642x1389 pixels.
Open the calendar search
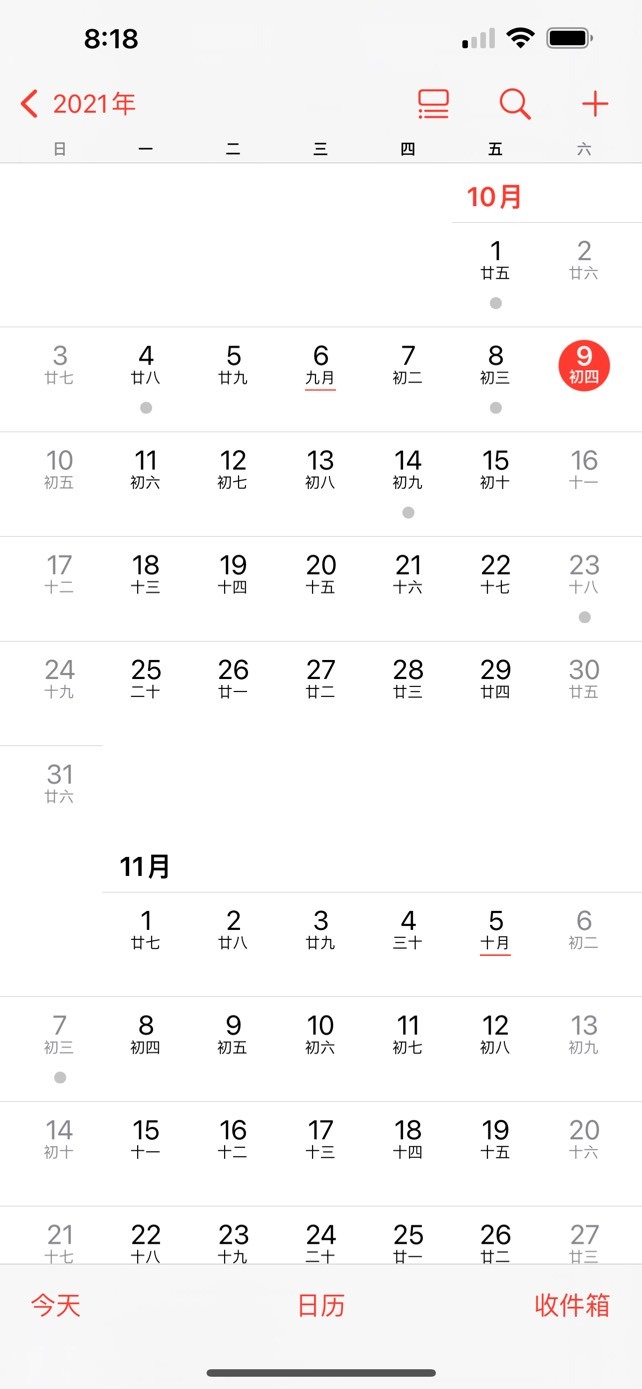click(x=515, y=103)
